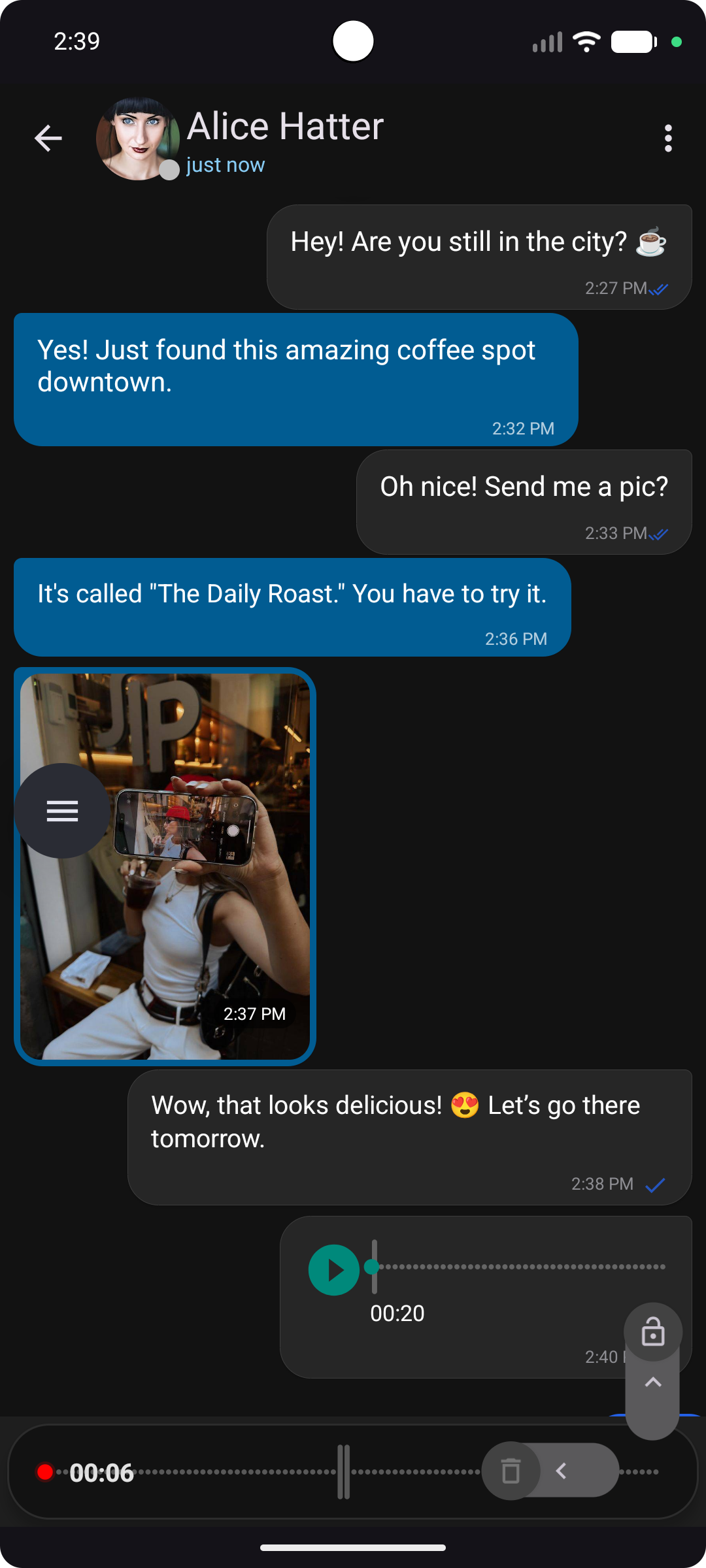This screenshot has width=706, height=1568.
Task: Tap the battery indicator in the status bar
Action: coord(633,41)
